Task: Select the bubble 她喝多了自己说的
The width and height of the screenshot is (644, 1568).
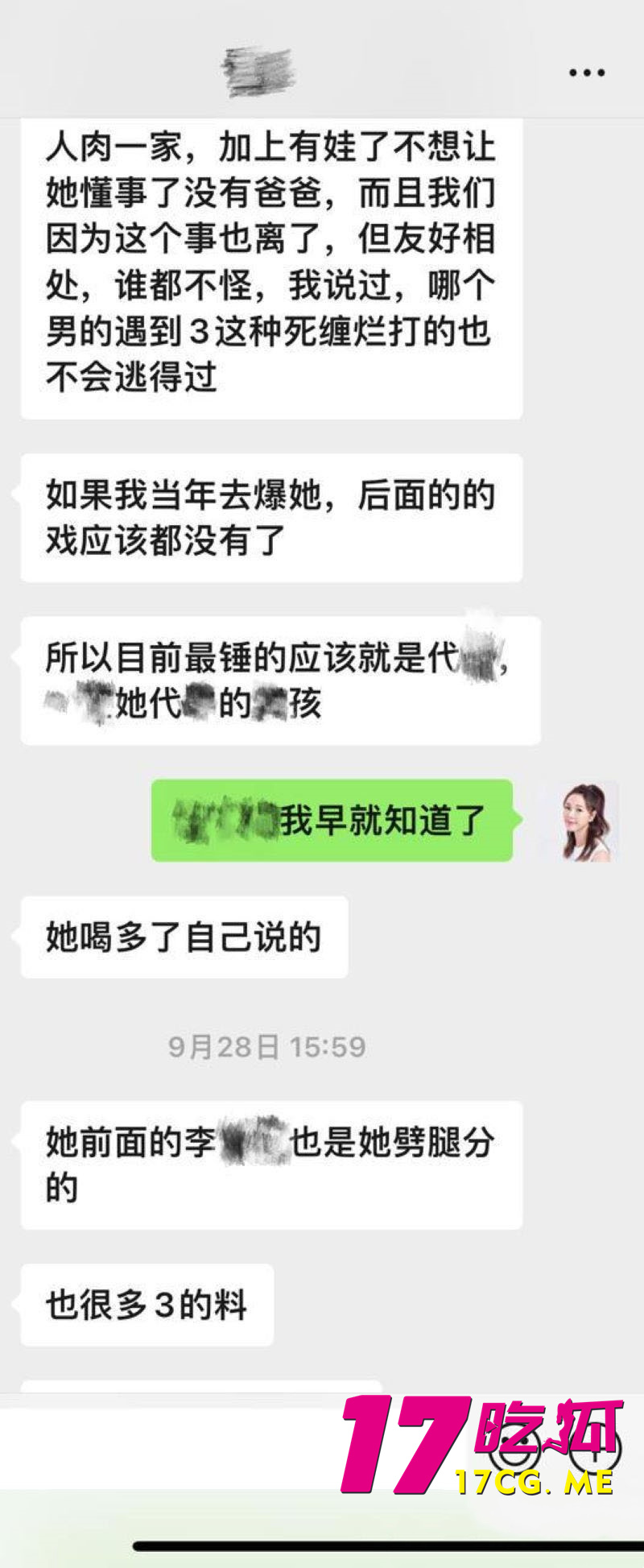Action: coord(184,937)
